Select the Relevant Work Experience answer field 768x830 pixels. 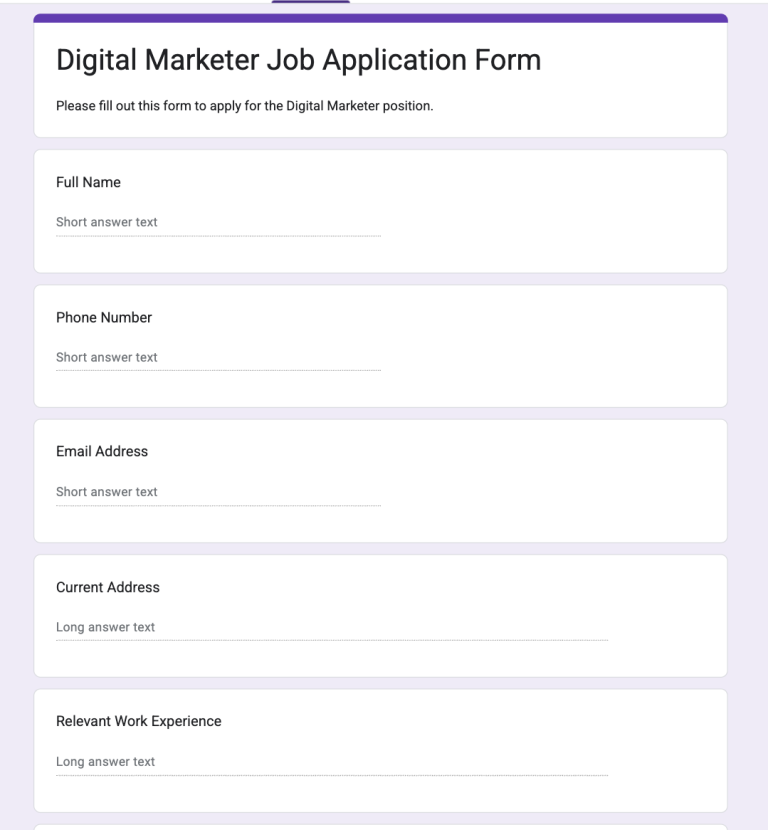[331, 762]
